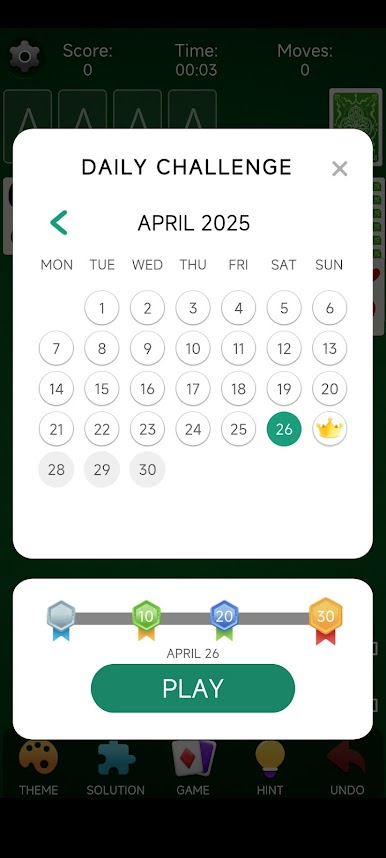Viewport: 386px width, 858px height.
Task: Select the highlighted April 26 date
Action: pos(284,430)
